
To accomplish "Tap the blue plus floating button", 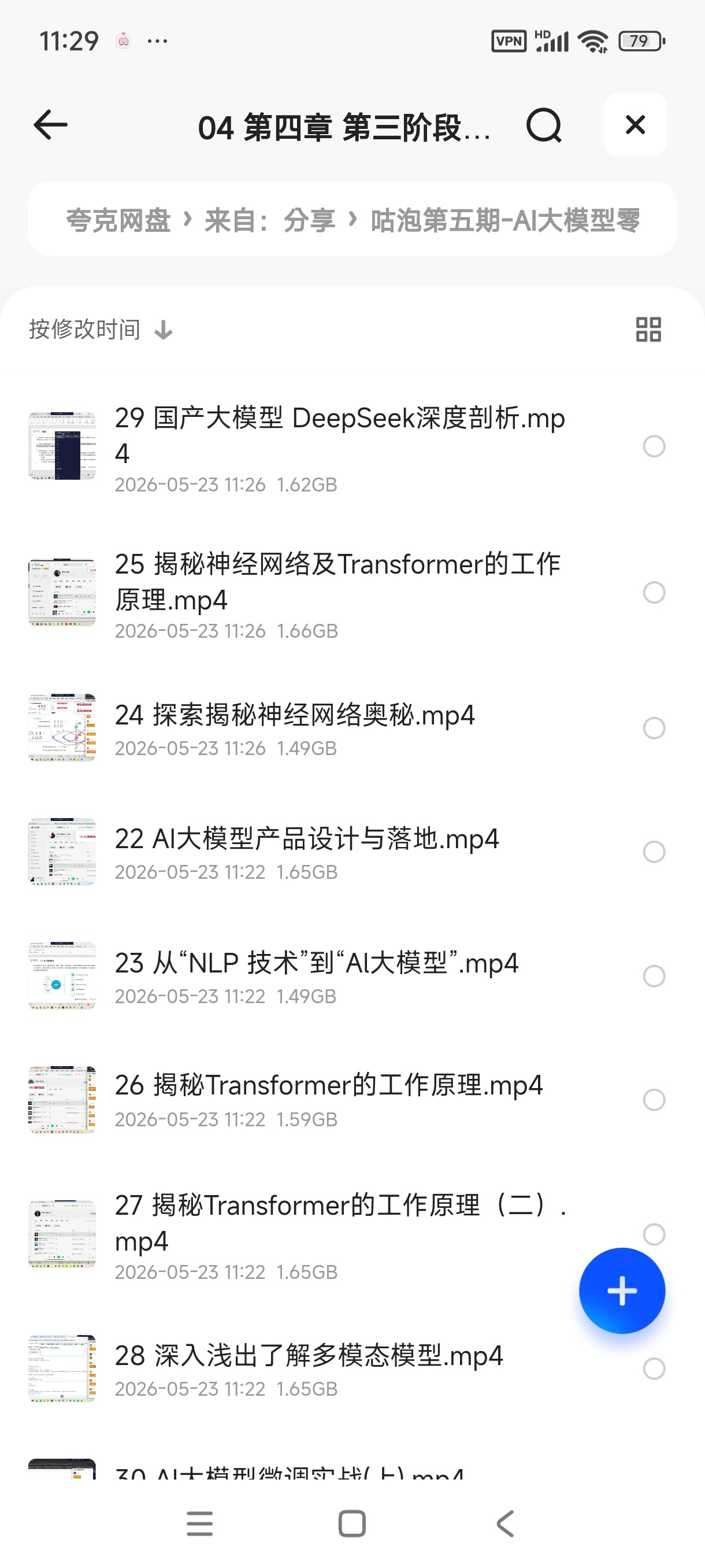I will point(622,1291).
